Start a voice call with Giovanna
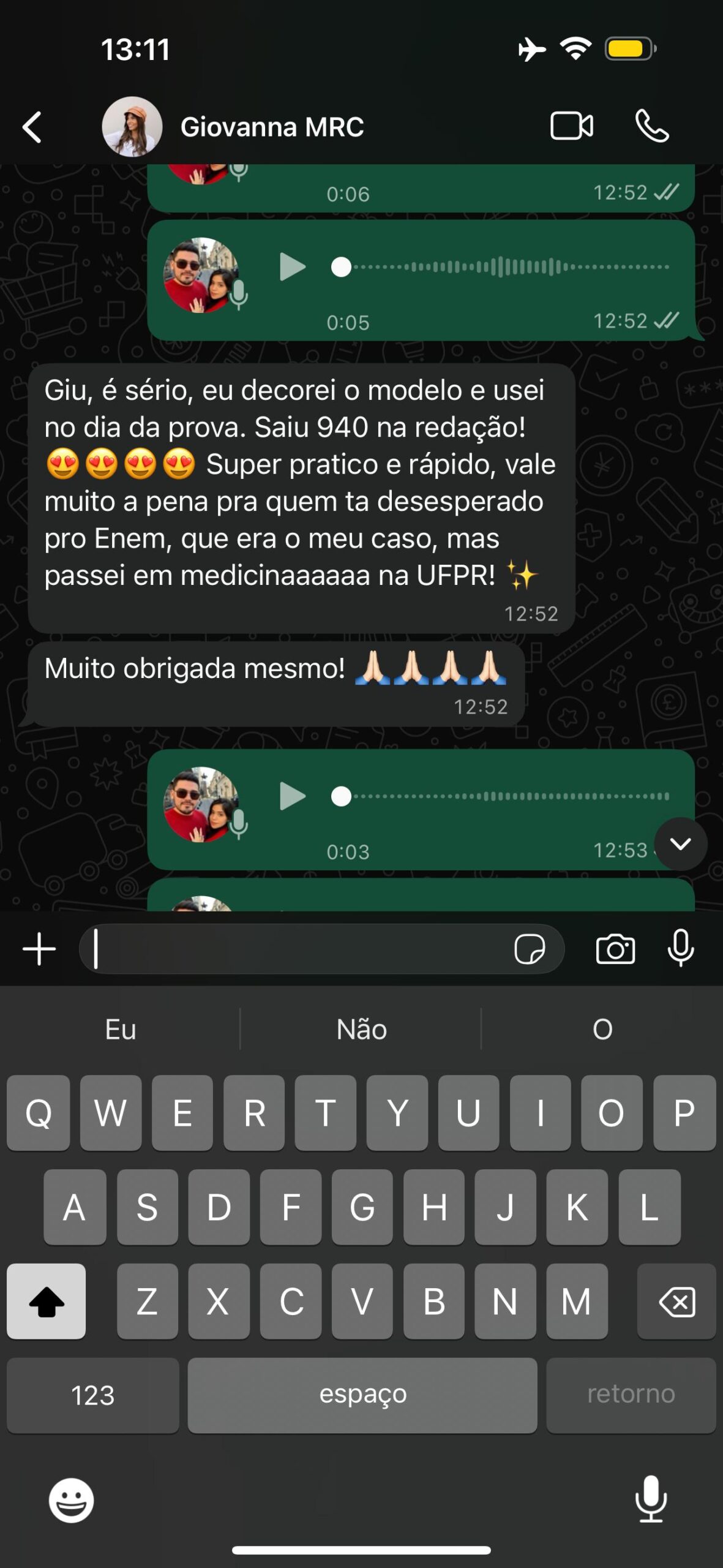Screen dimensions: 723x1568 [x=651, y=126]
